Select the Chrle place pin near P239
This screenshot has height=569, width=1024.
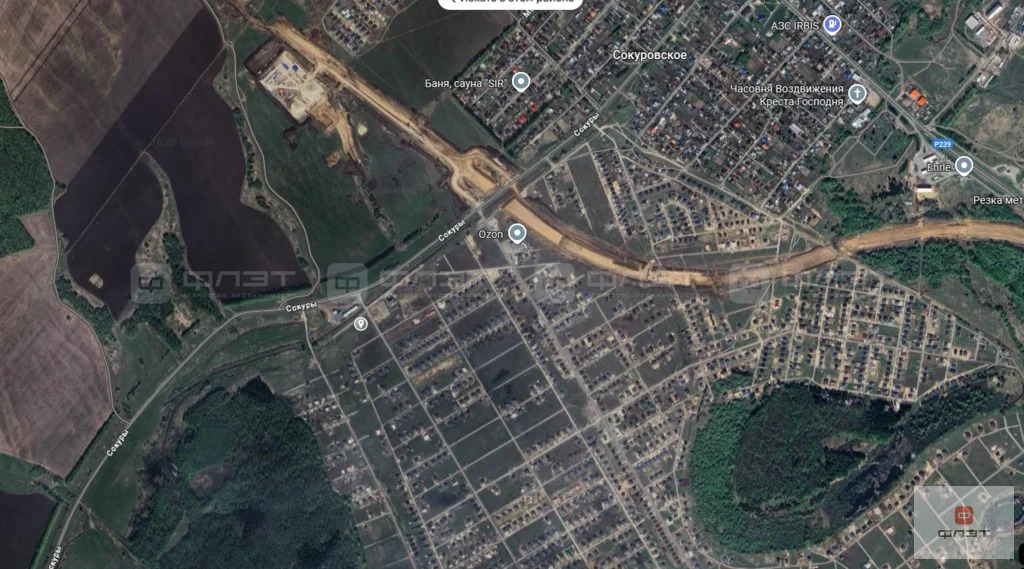[x=964, y=166]
